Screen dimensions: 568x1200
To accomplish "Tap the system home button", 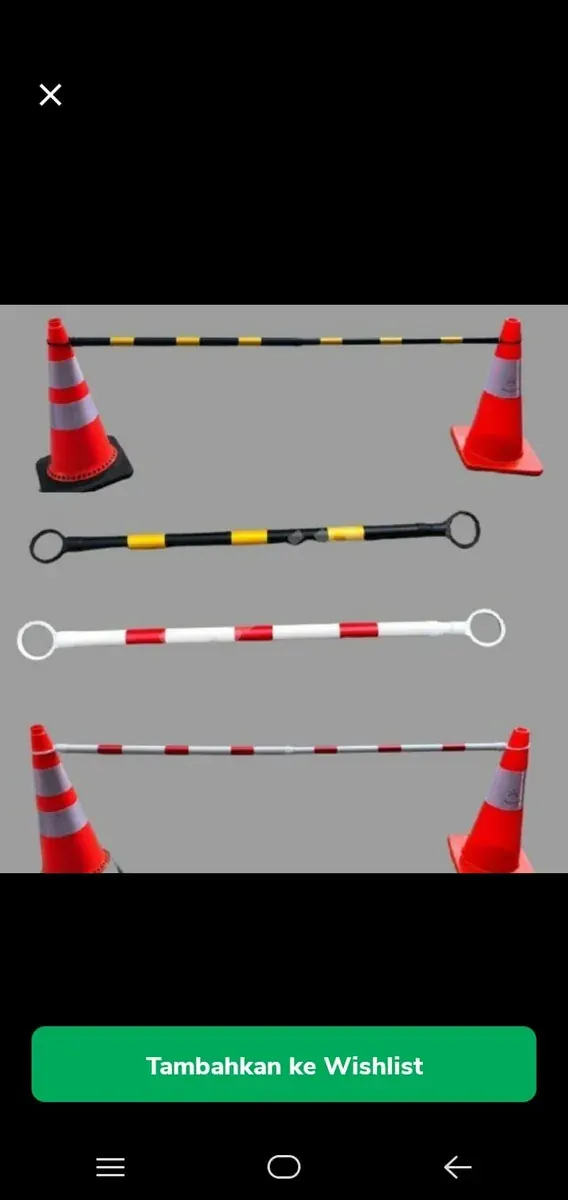I will coord(284,1167).
